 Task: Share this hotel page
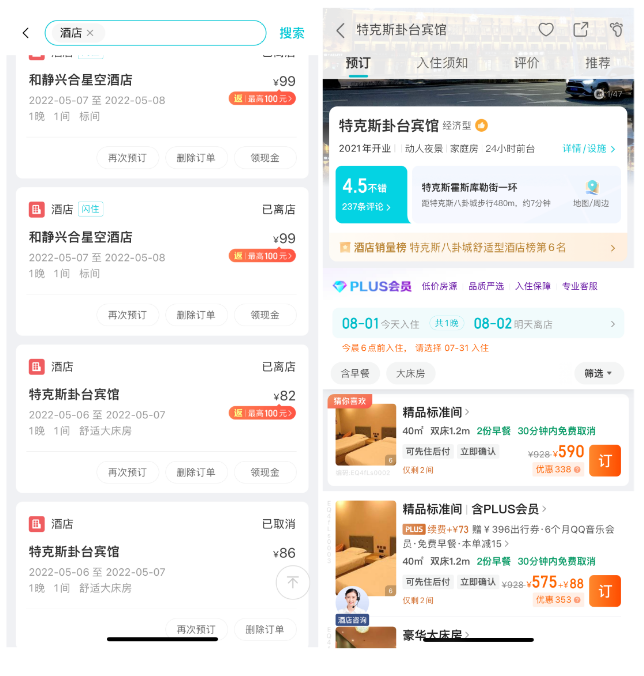(581, 30)
